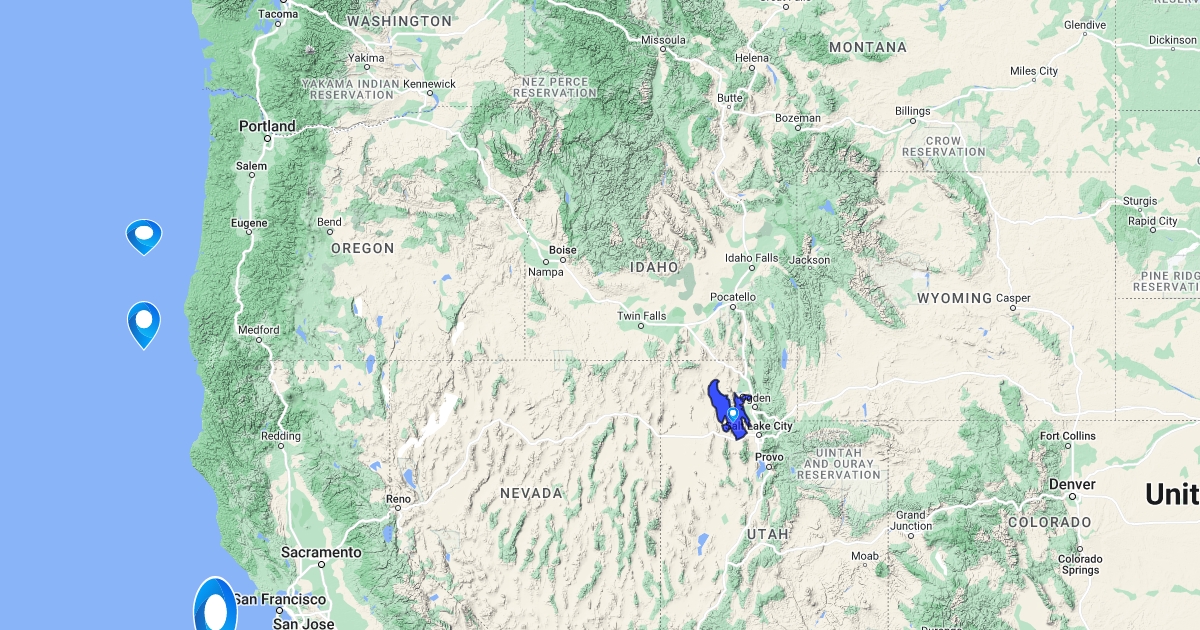Viewport: 1200px width, 630px height.
Task: Select the pin on Great Salt Lake
Action: [733, 415]
